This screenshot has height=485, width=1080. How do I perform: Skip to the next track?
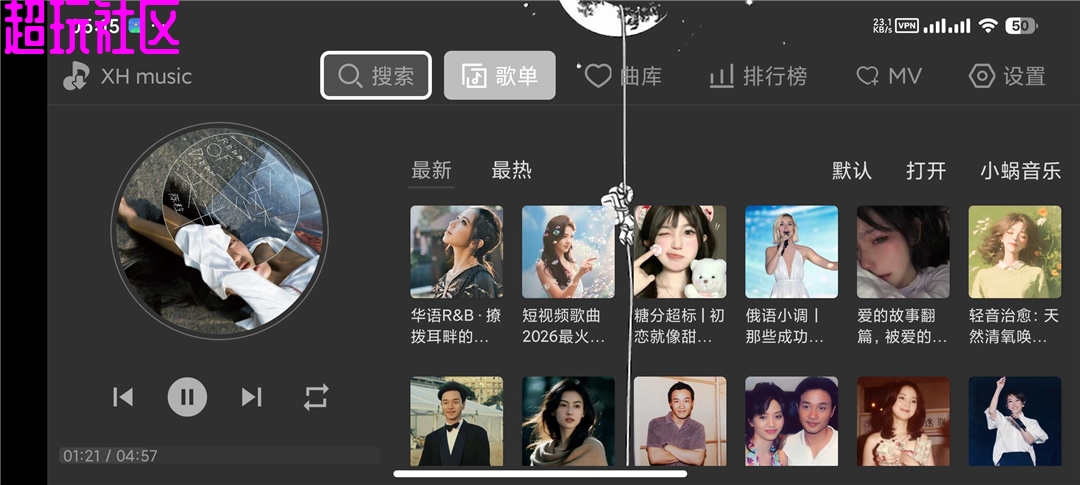coord(251,397)
